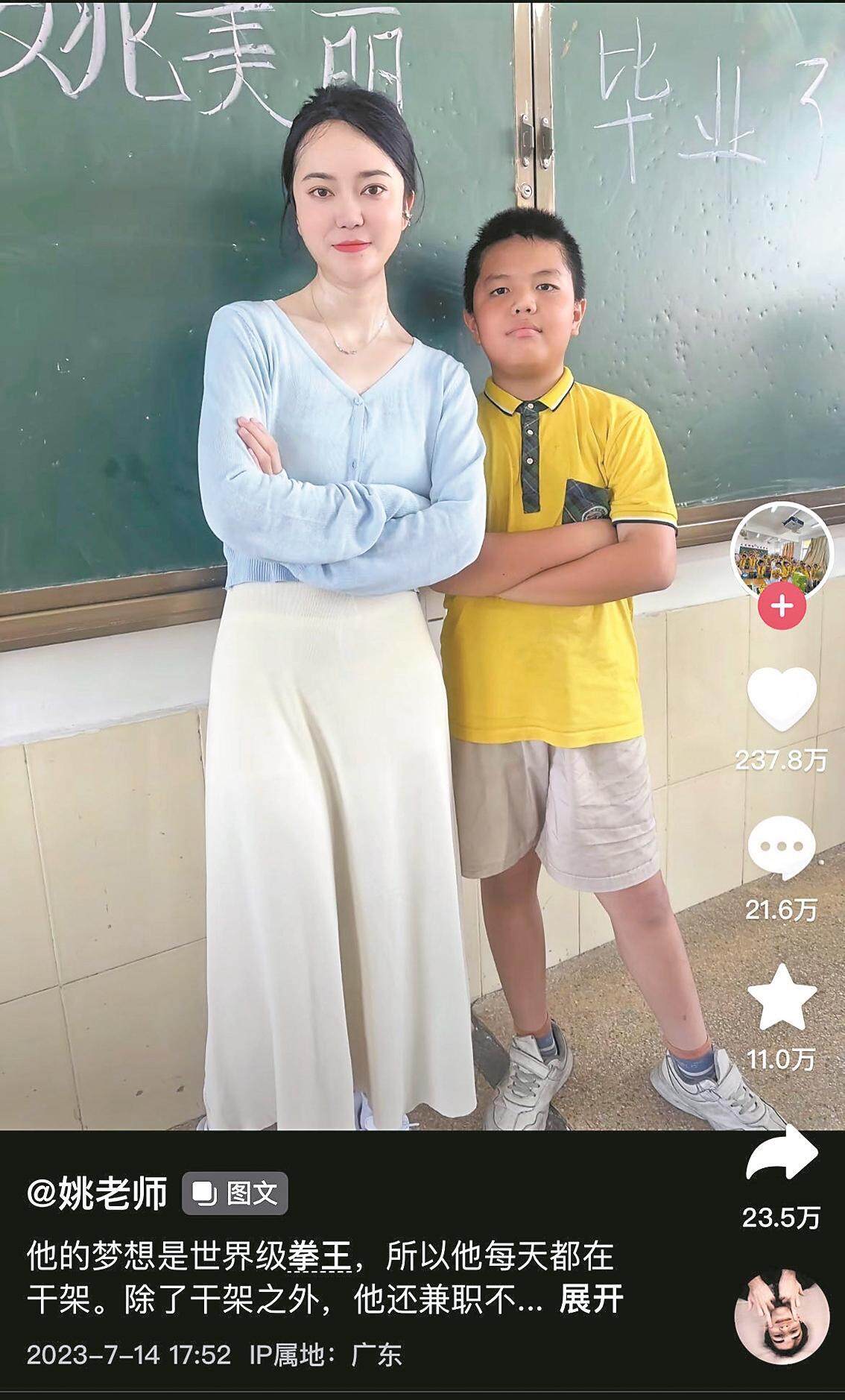The width and height of the screenshot is (845, 1400).
Task: Open the comments with 21.6万 replies
Action: [x=781, y=847]
